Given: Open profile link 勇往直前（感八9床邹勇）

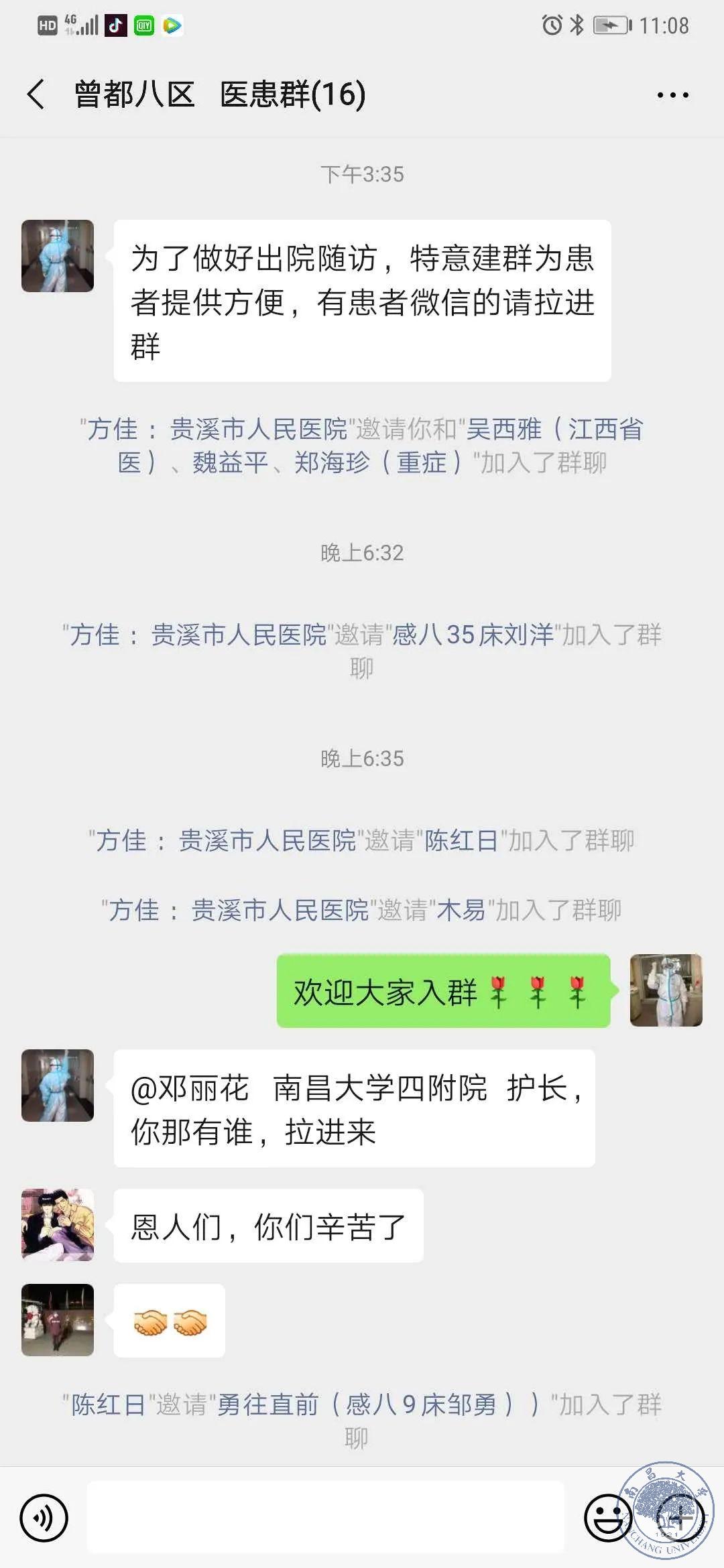Looking at the screenshot, I should [365, 1404].
